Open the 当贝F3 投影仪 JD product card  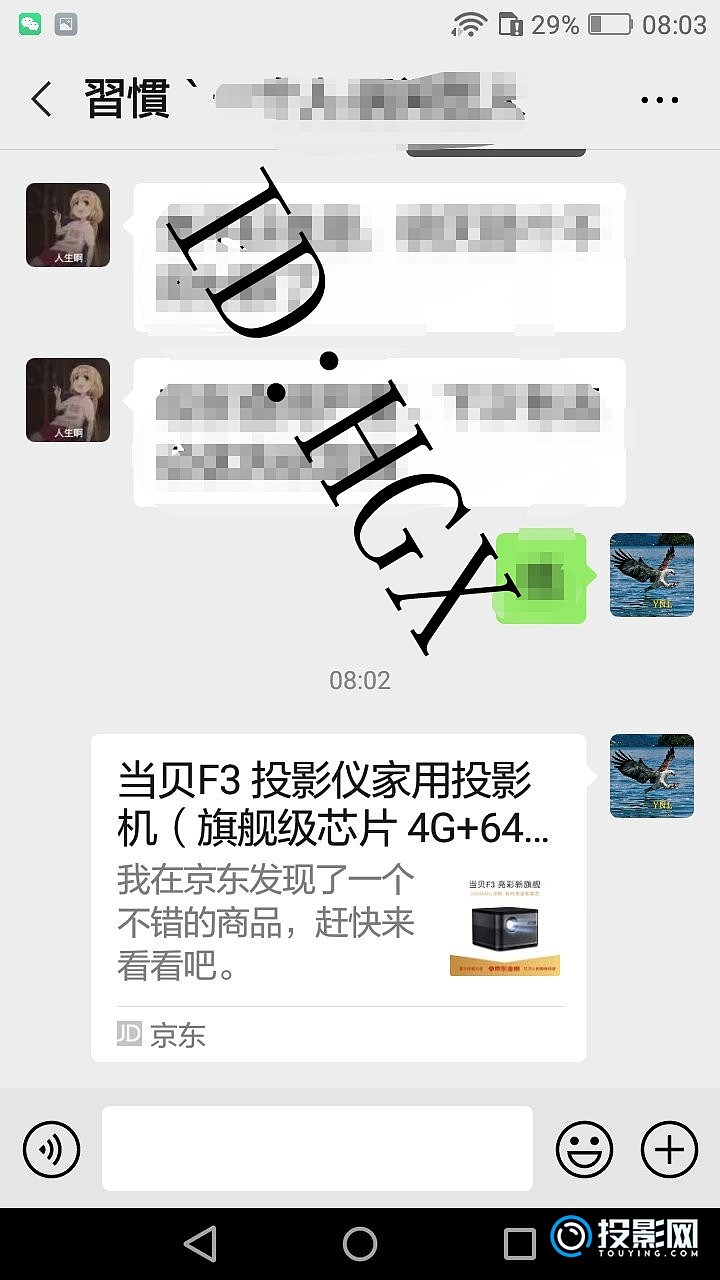338,897
